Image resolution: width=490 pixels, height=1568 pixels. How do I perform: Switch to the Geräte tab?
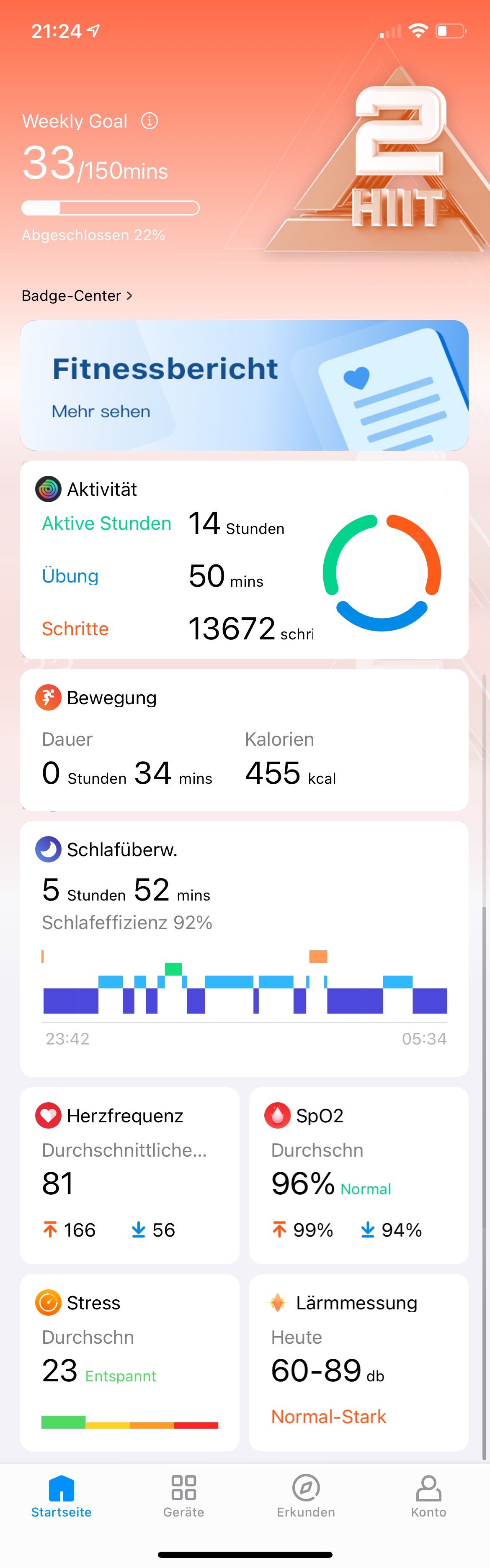click(x=183, y=1496)
